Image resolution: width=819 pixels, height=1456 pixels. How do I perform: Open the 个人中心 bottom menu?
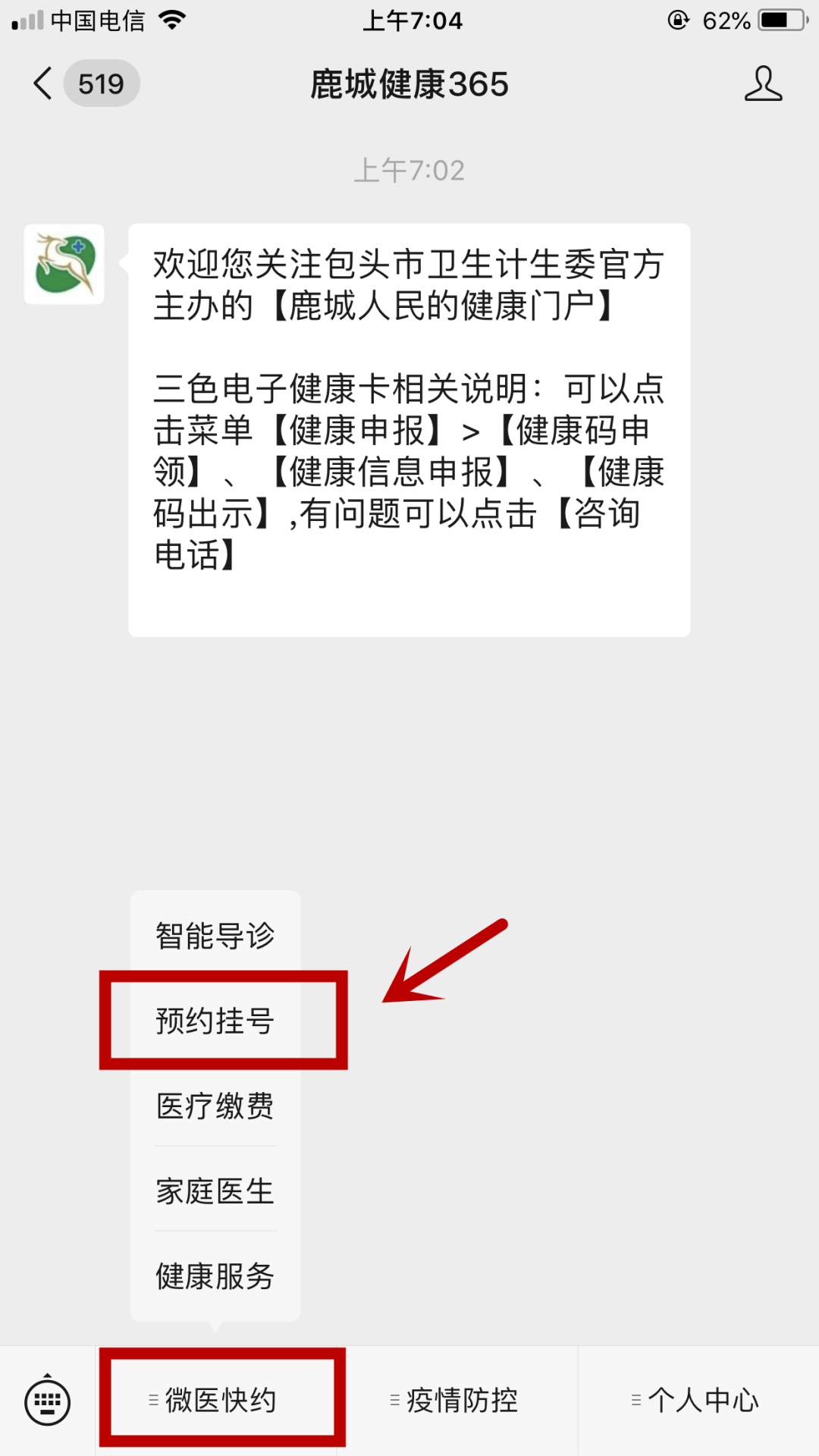click(x=698, y=1400)
